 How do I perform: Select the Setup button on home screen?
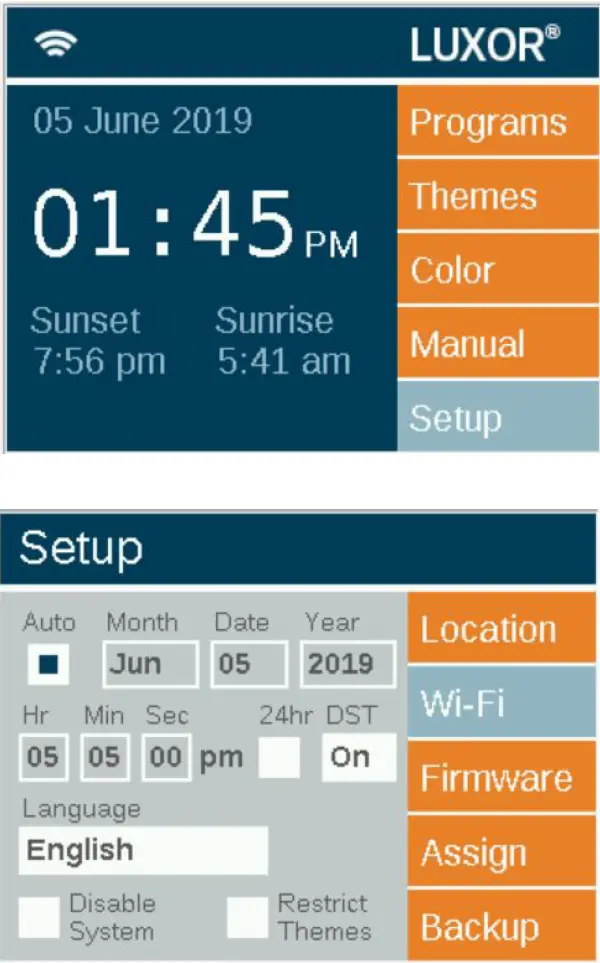tap(497, 418)
